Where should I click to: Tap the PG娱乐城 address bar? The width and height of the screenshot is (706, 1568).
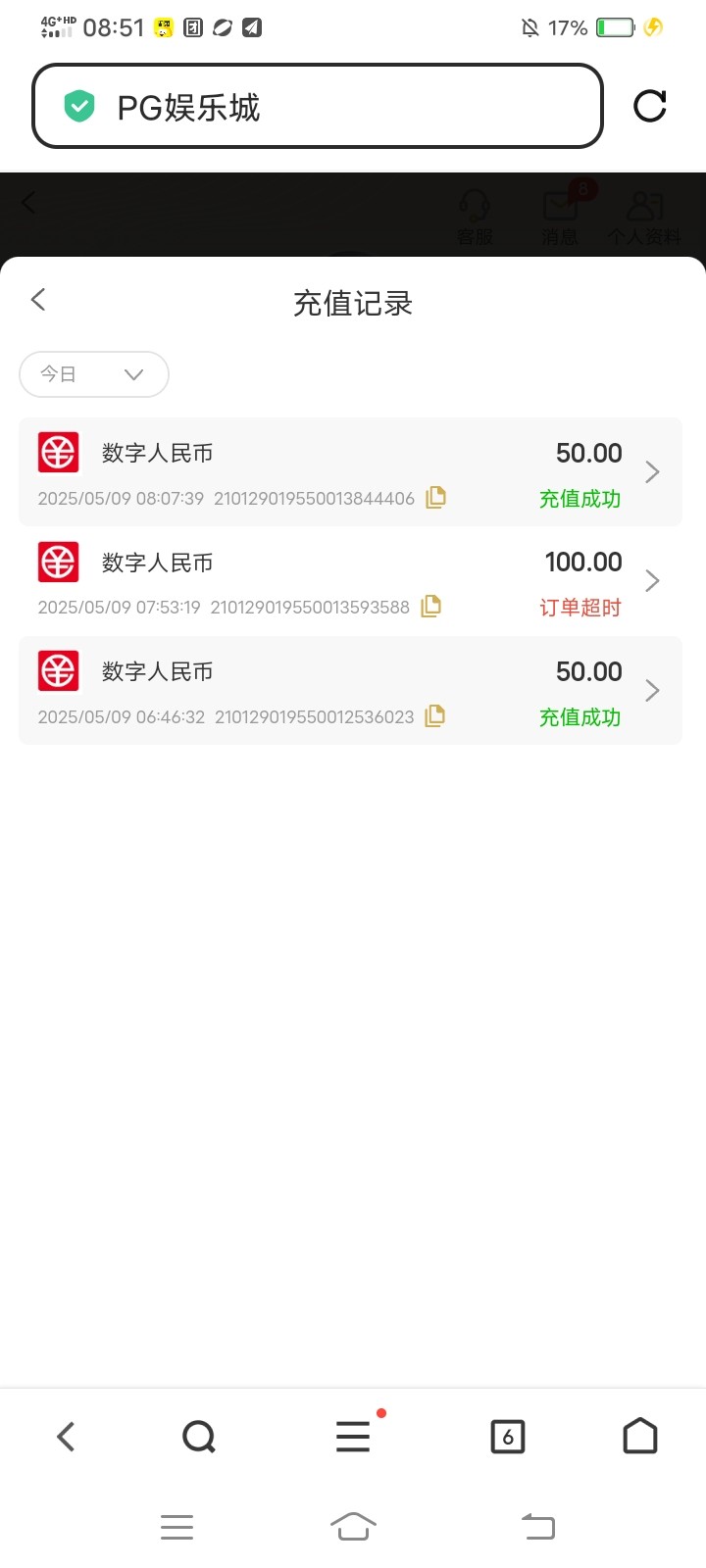(x=318, y=106)
